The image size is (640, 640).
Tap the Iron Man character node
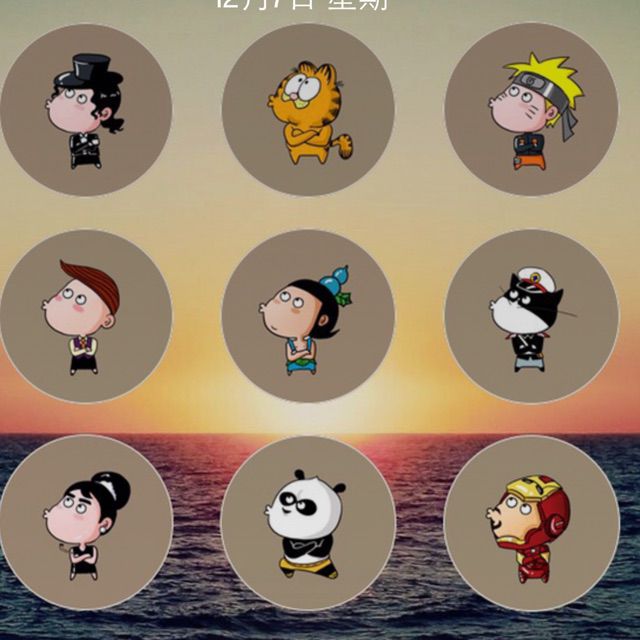(531, 522)
